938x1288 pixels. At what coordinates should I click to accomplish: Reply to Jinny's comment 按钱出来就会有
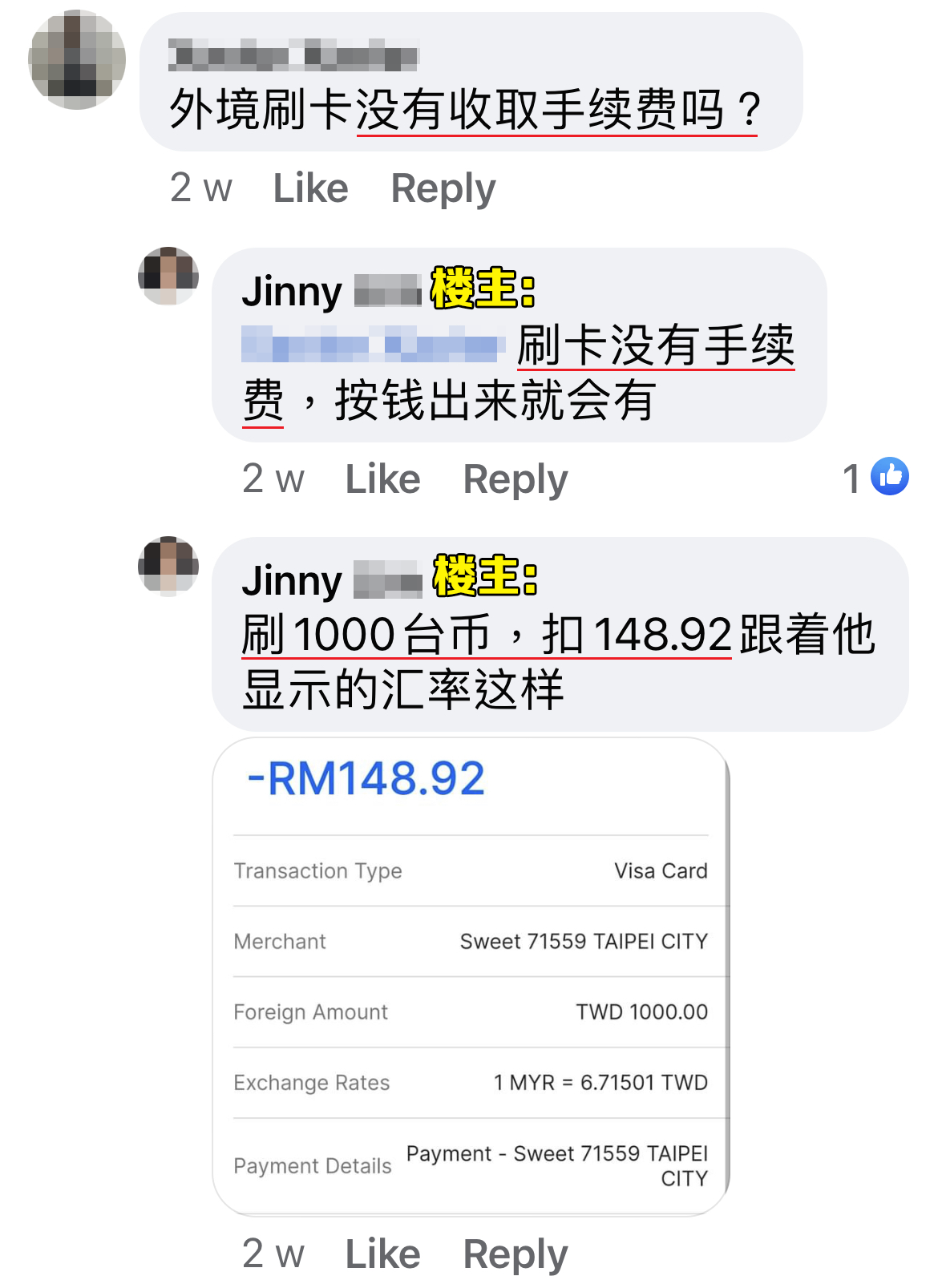coord(515,480)
